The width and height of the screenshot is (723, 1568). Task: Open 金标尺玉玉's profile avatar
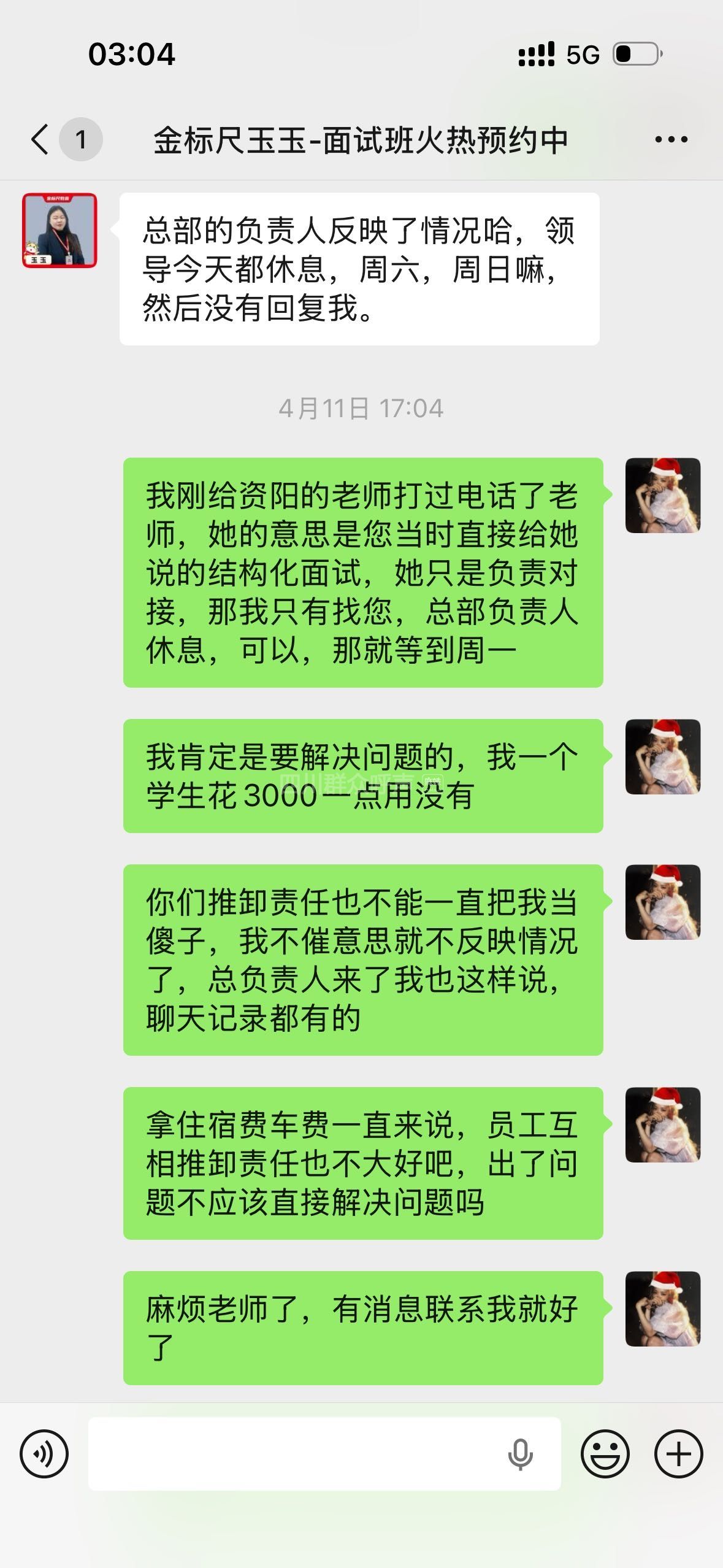pos(59,231)
